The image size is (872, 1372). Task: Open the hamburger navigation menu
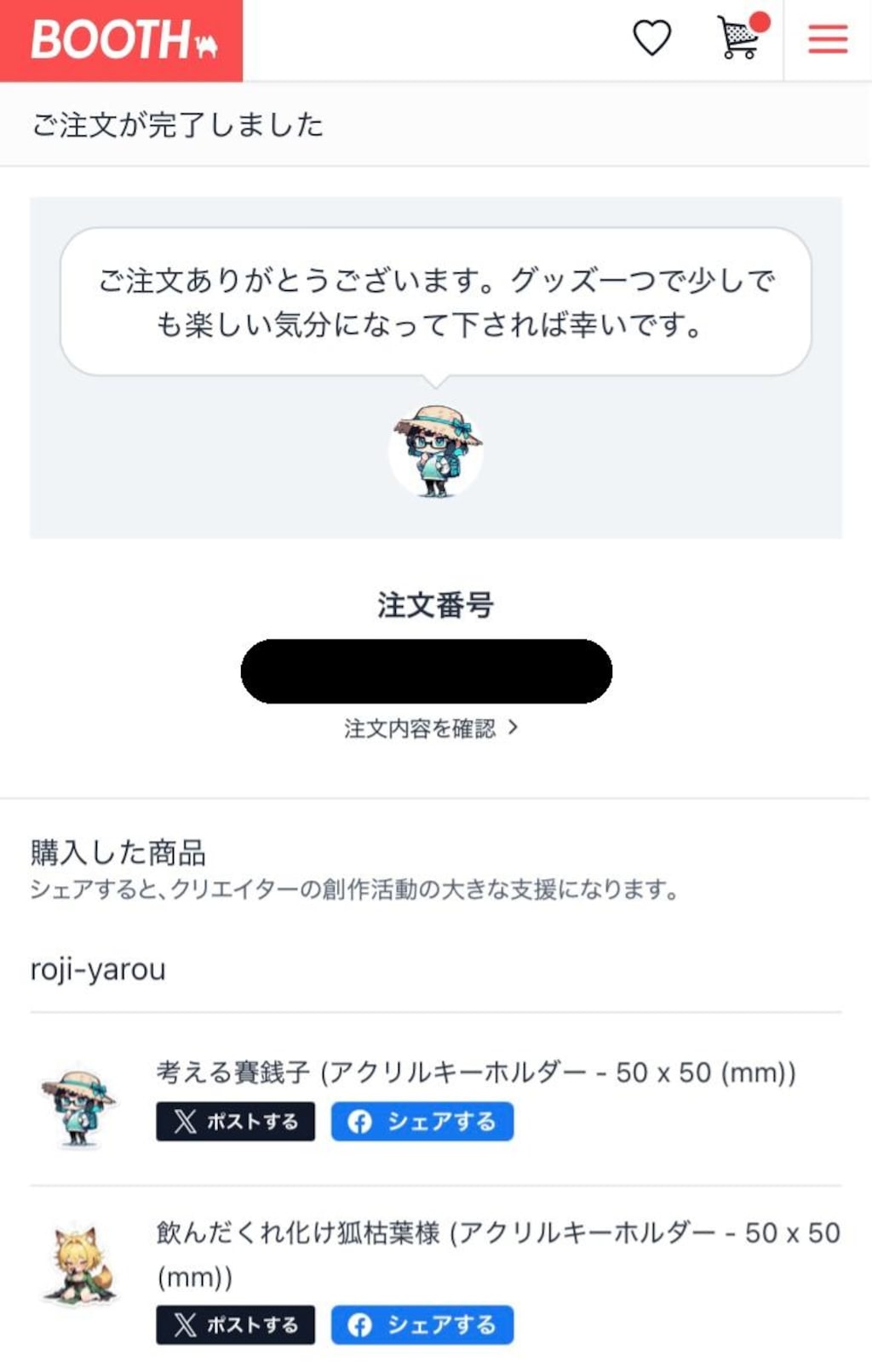(x=825, y=38)
